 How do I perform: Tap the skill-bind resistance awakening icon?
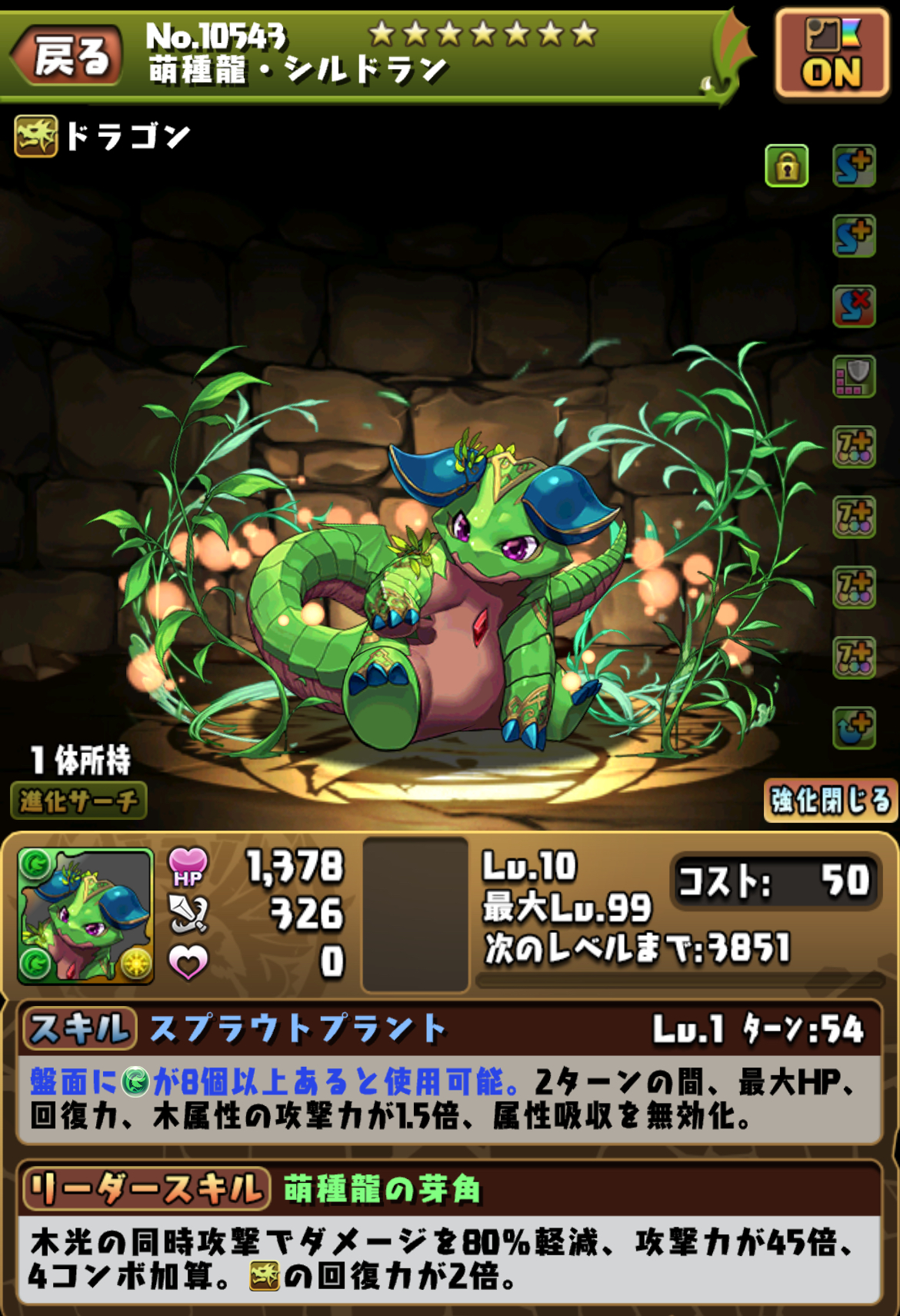pyautogui.click(x=854, y=307)
